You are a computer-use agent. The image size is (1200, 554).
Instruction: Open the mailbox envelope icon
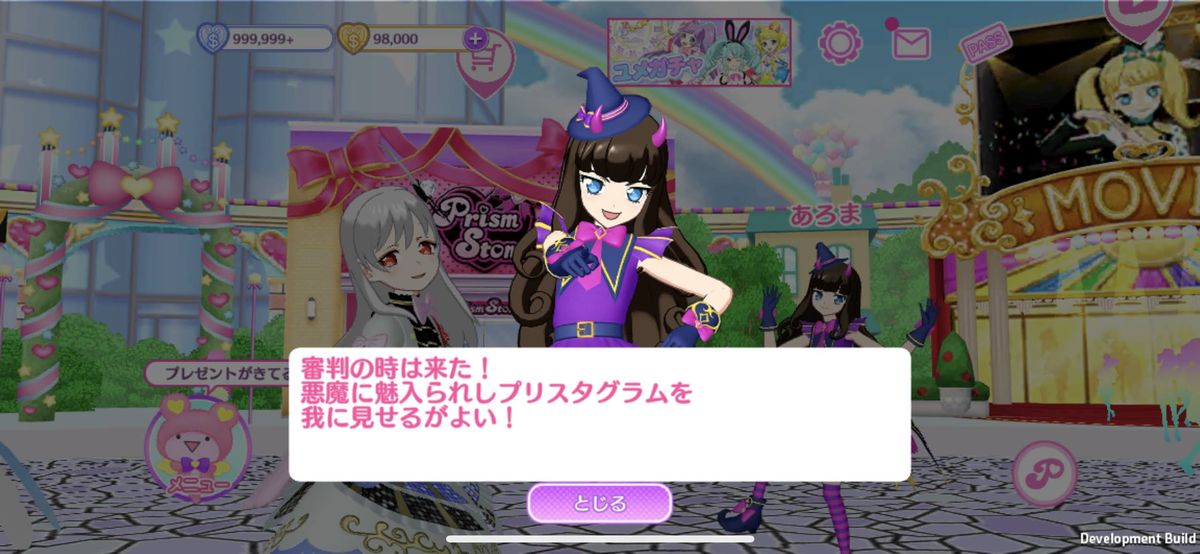tap(911, 42)
